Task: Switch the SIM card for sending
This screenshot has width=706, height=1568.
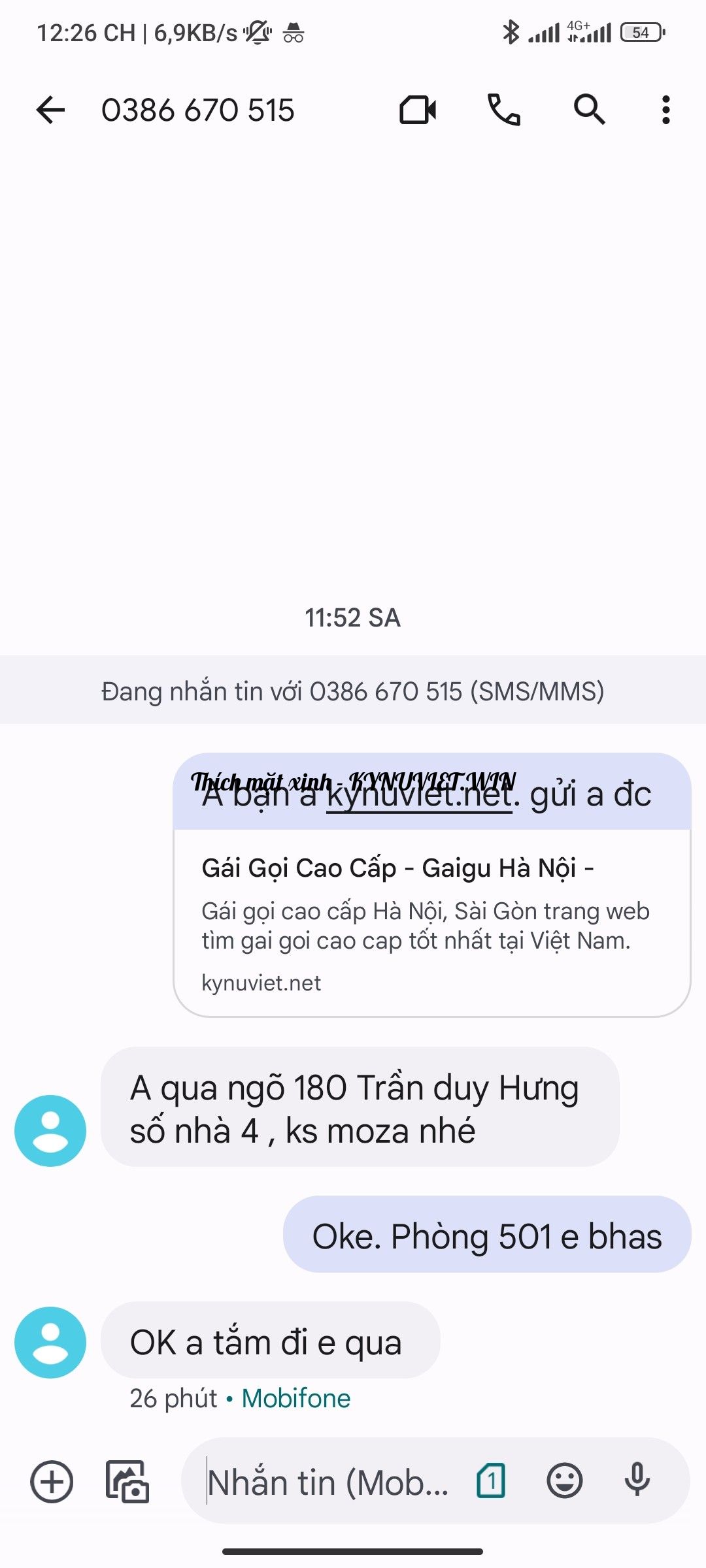Action: [x=491, y=1480]
